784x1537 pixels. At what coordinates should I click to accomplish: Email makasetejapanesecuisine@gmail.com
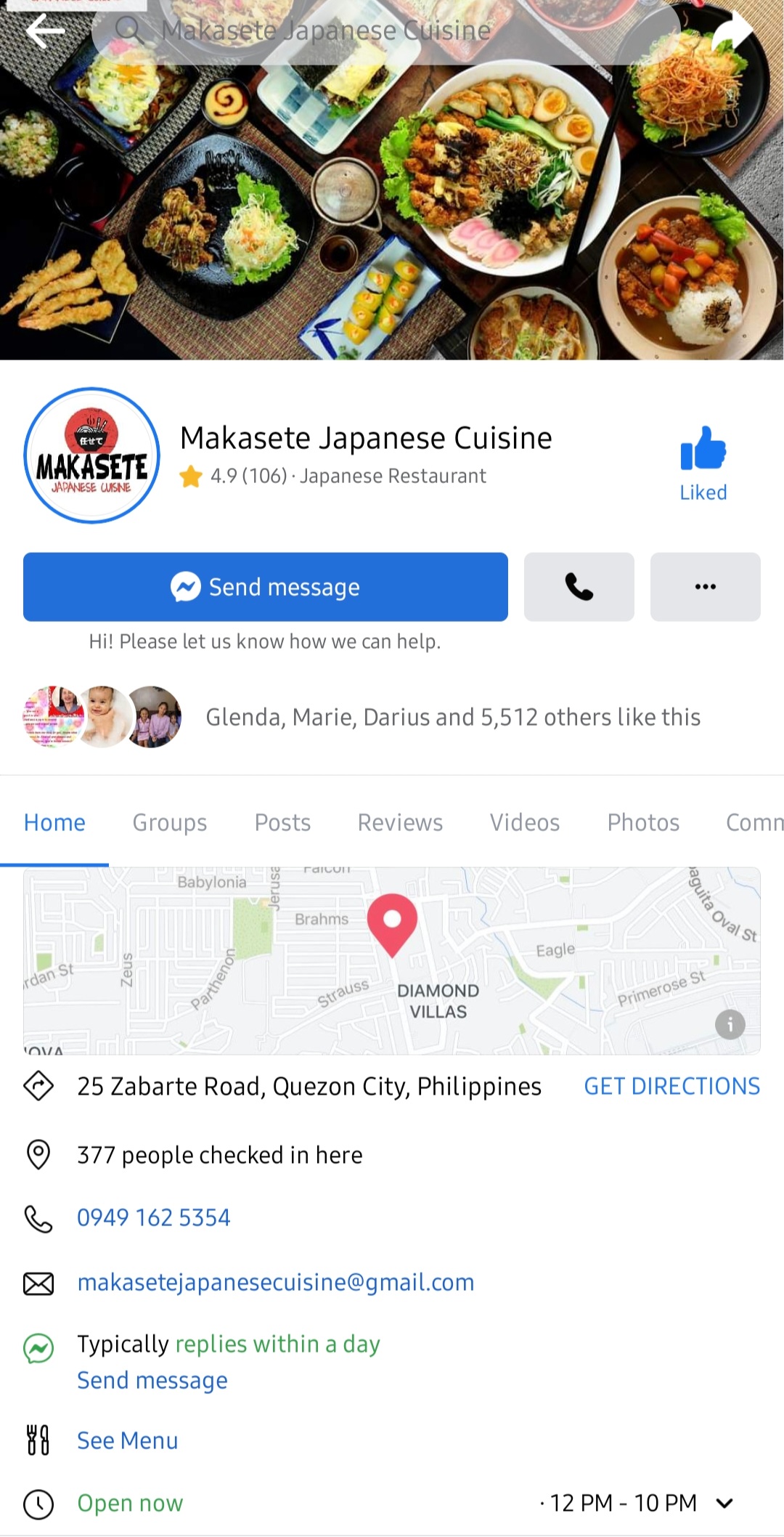276,1282
